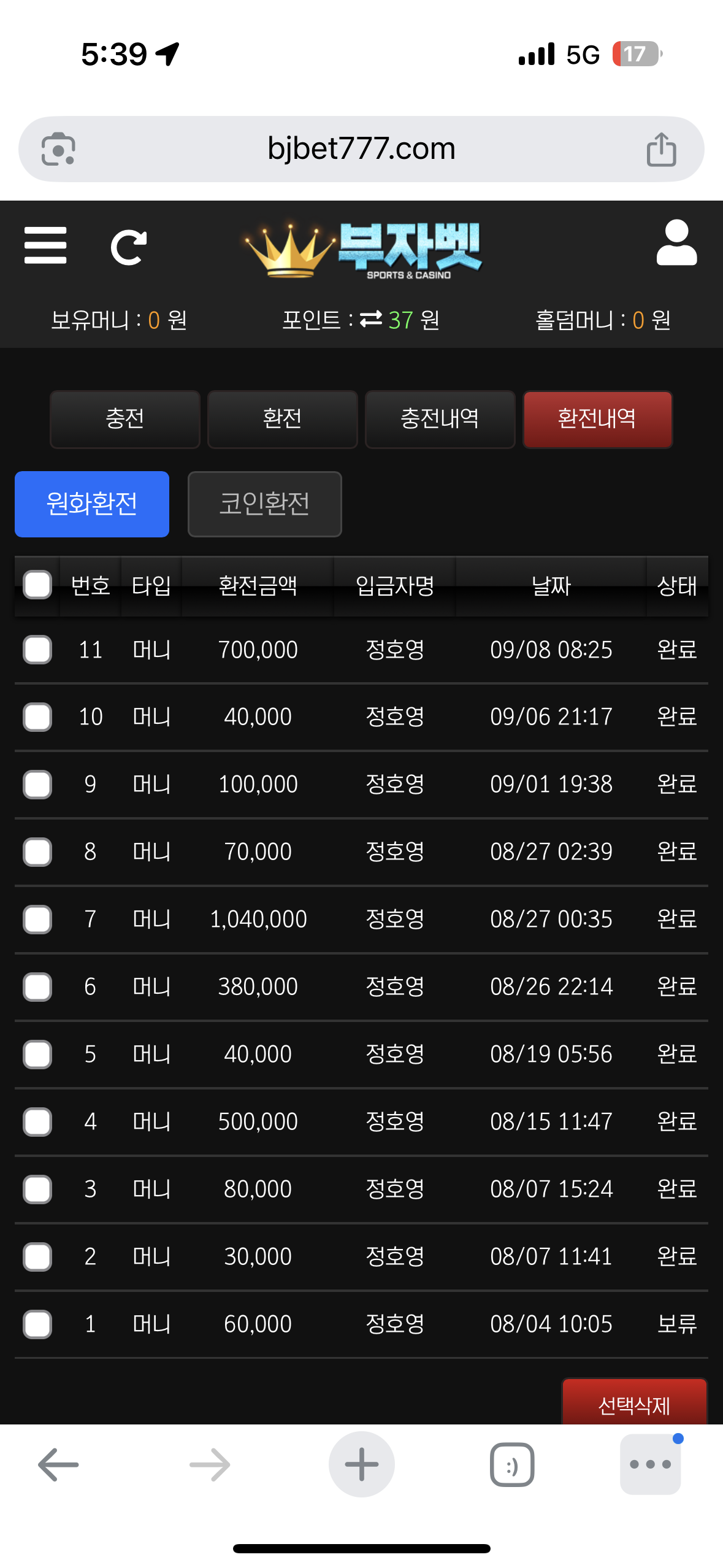Tick the checkbox for row 11
Screen dimensions: 723x1568
point(37,650)
